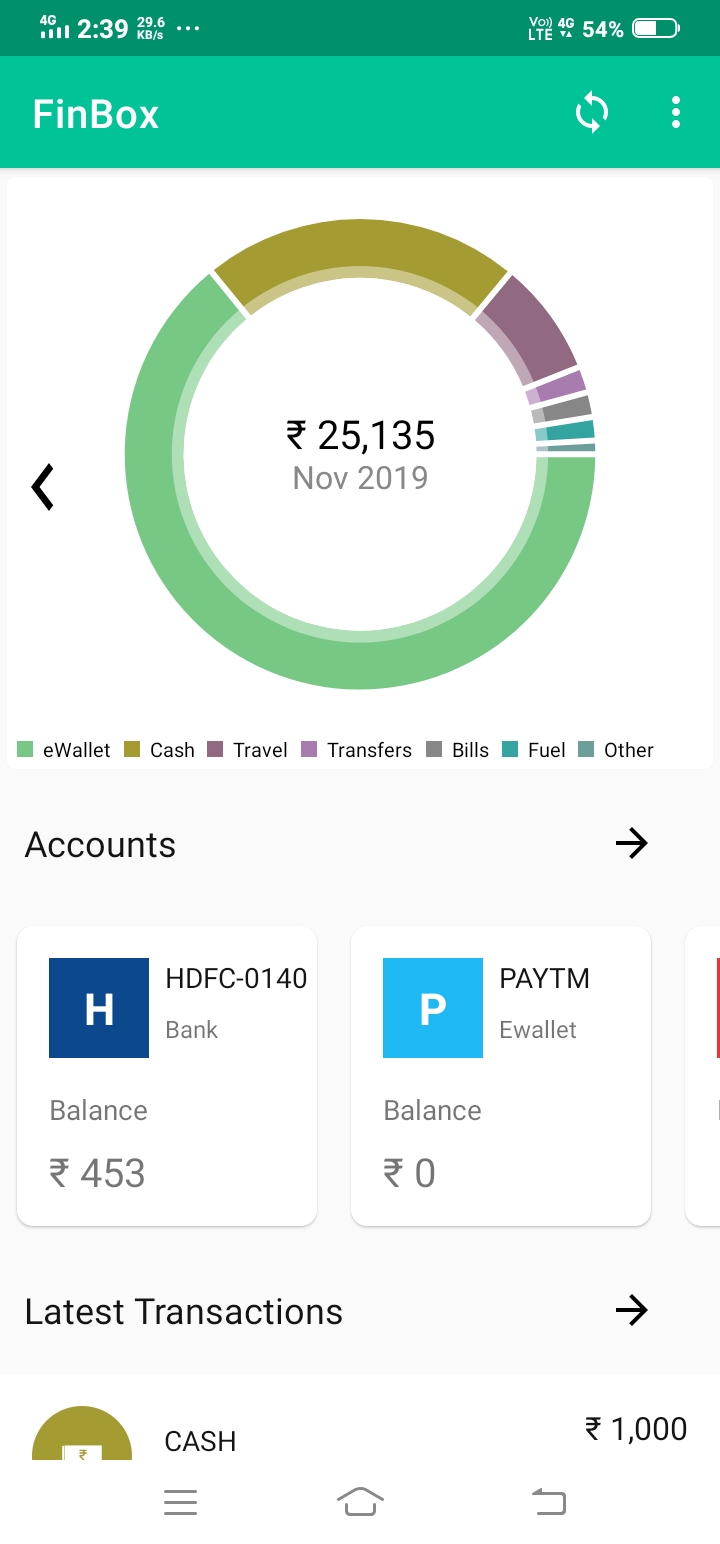Open the PAYTM ewallet card

[501, 1076]
